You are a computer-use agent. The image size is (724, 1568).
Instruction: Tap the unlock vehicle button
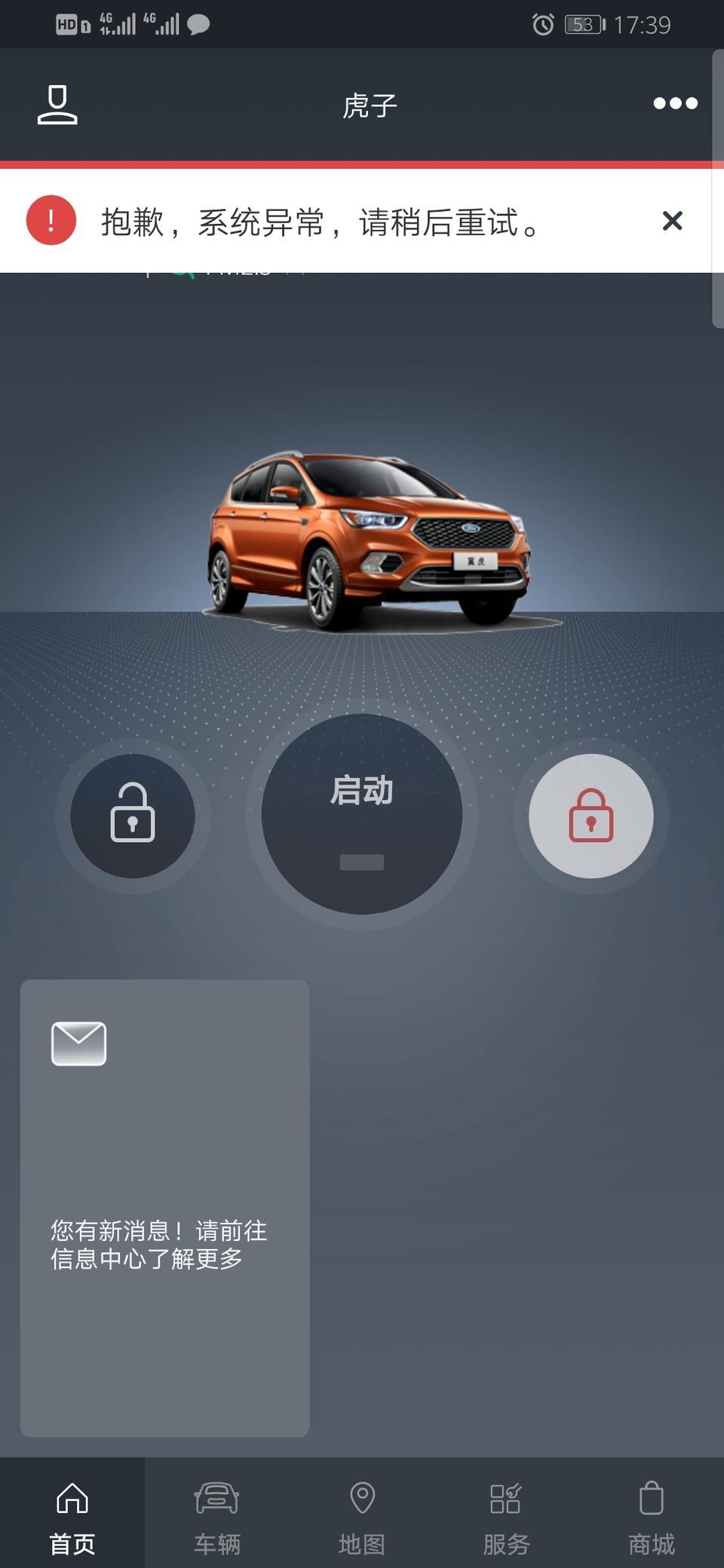click(x=133, y=816)
